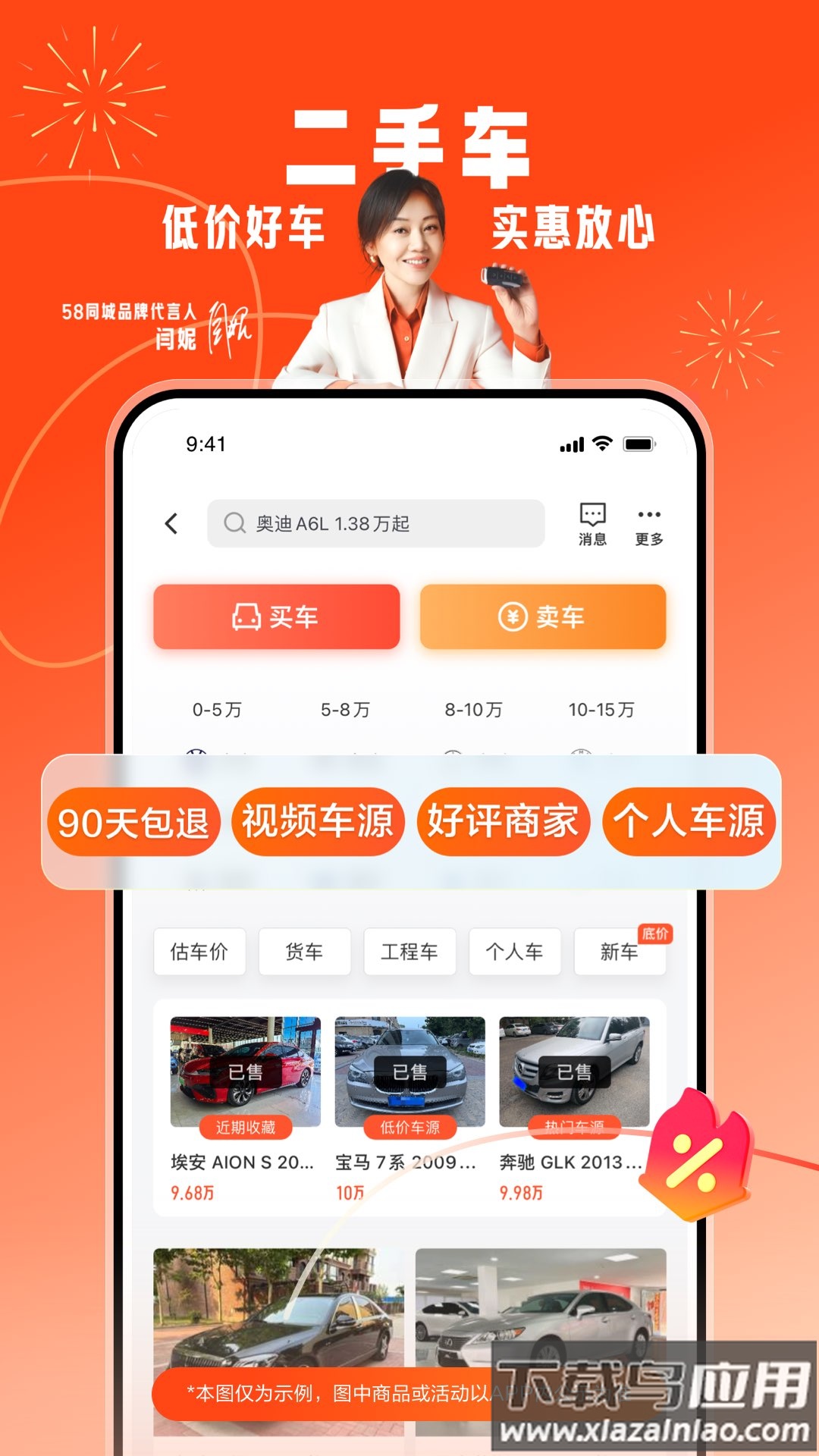The width and height of the screenshot is (819, 1456).
Task: Tap the ¥ coin icon on 卖车 button
Action: tap(513, 617)
